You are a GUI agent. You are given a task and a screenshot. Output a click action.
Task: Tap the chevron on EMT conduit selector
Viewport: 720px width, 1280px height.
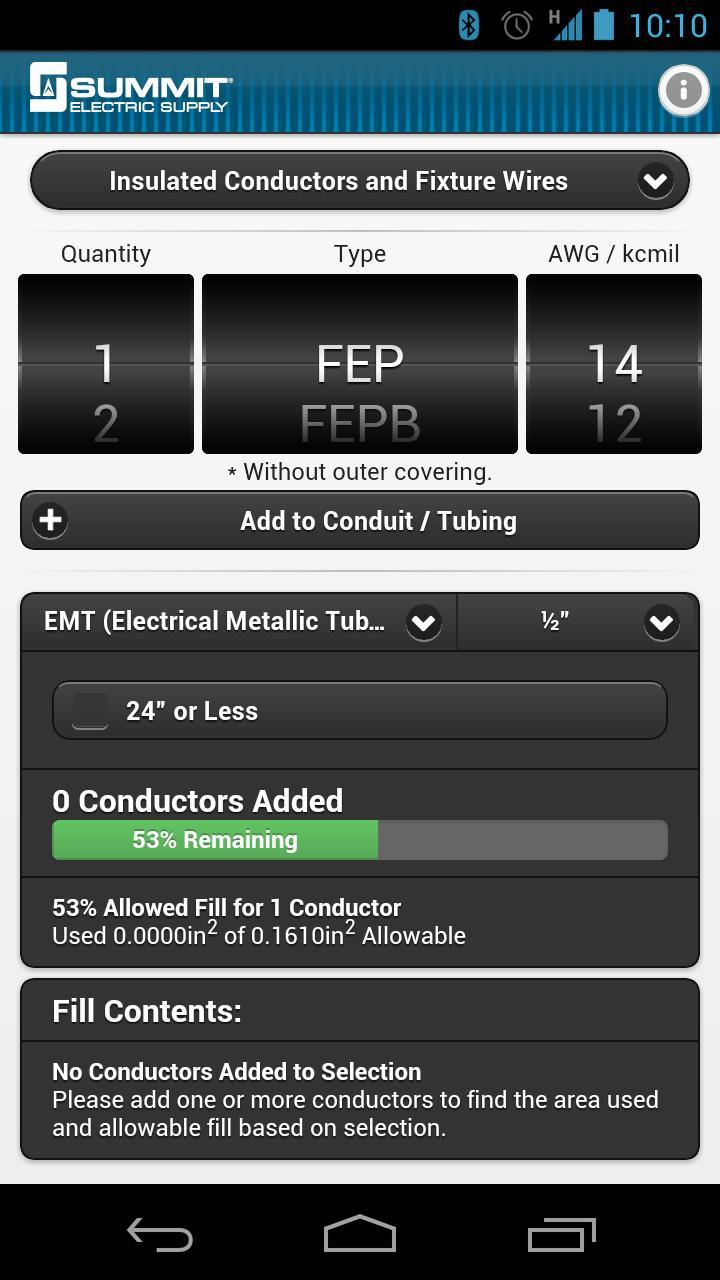[x=423, y=622]
